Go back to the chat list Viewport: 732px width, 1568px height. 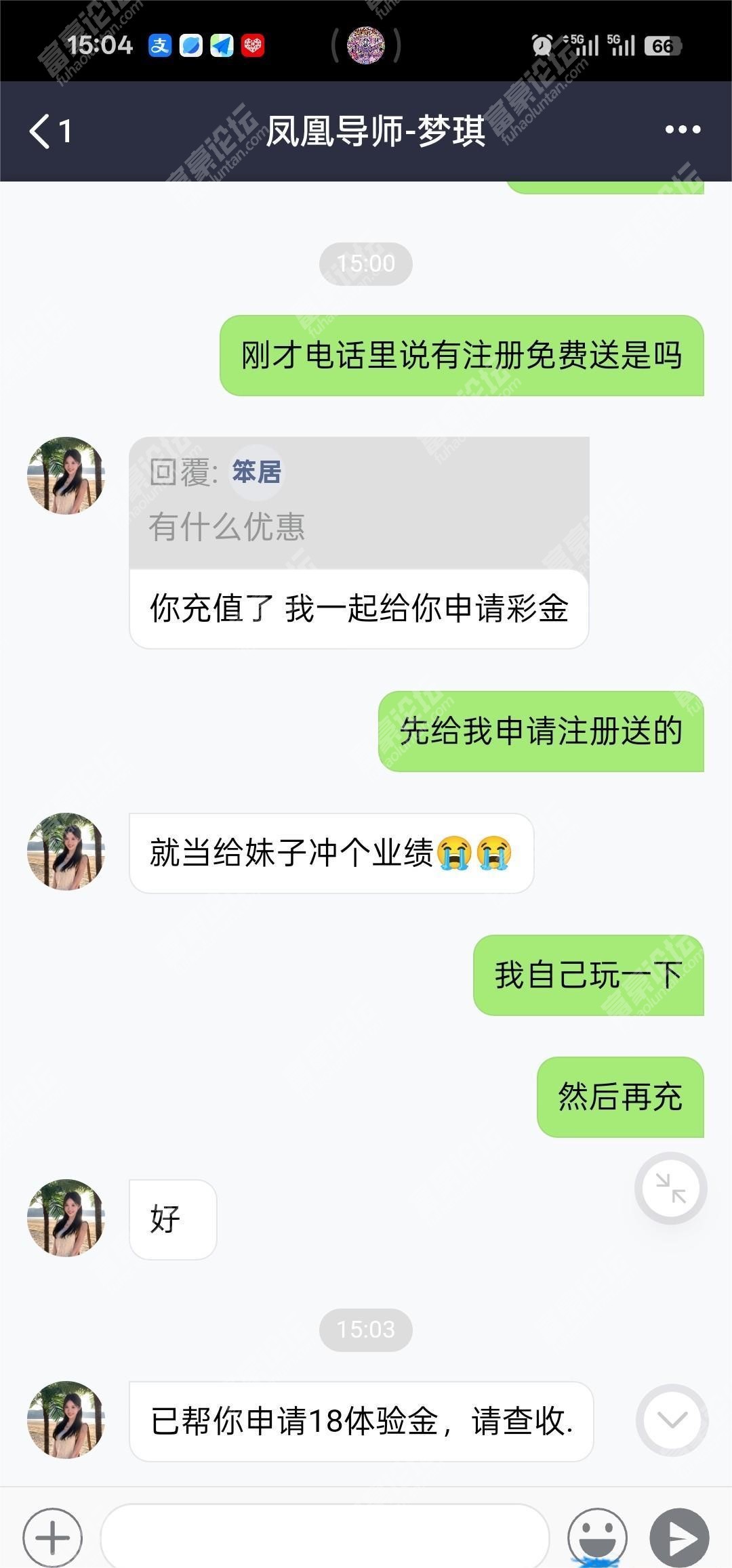coord(47,131)
